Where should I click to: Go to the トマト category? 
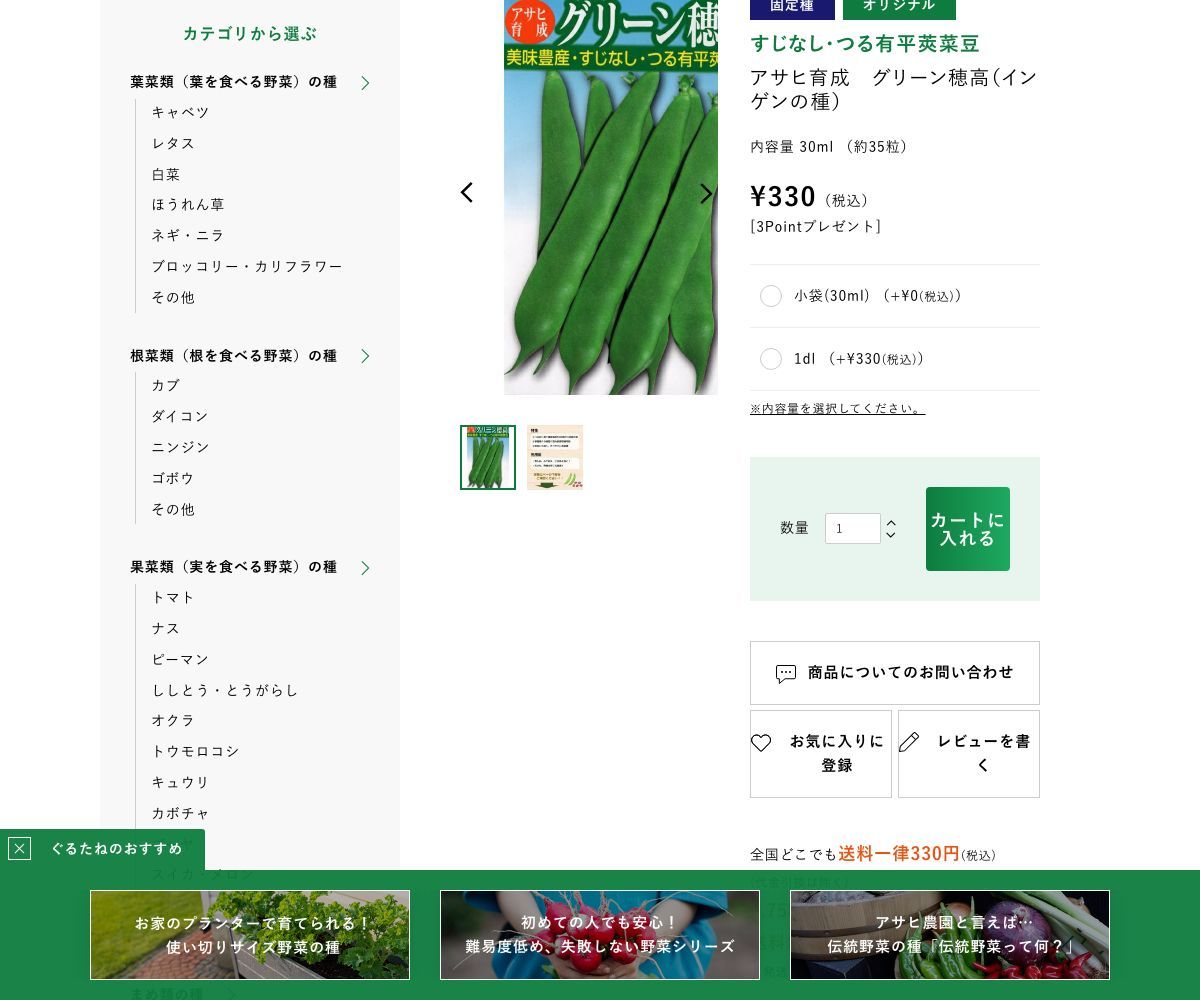pyautogui.click(x=173, y=597)
